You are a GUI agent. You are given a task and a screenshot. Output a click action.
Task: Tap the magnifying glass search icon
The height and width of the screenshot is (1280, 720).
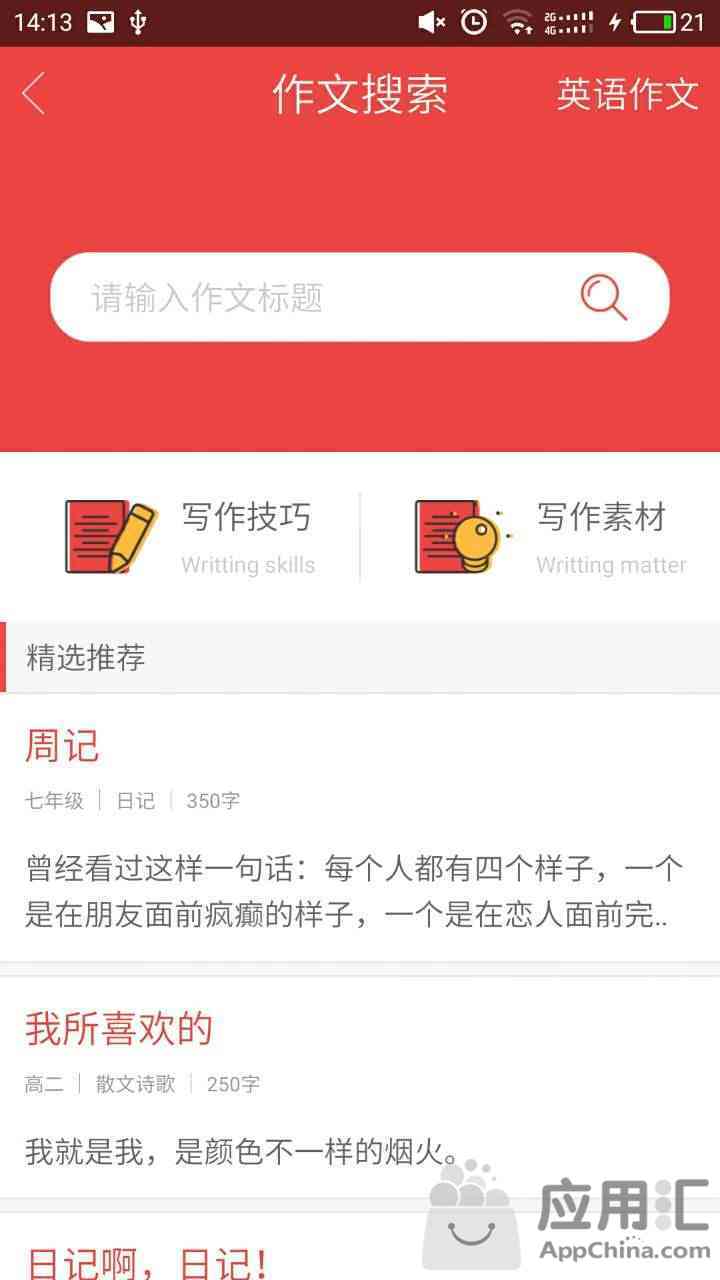[603, 297]
